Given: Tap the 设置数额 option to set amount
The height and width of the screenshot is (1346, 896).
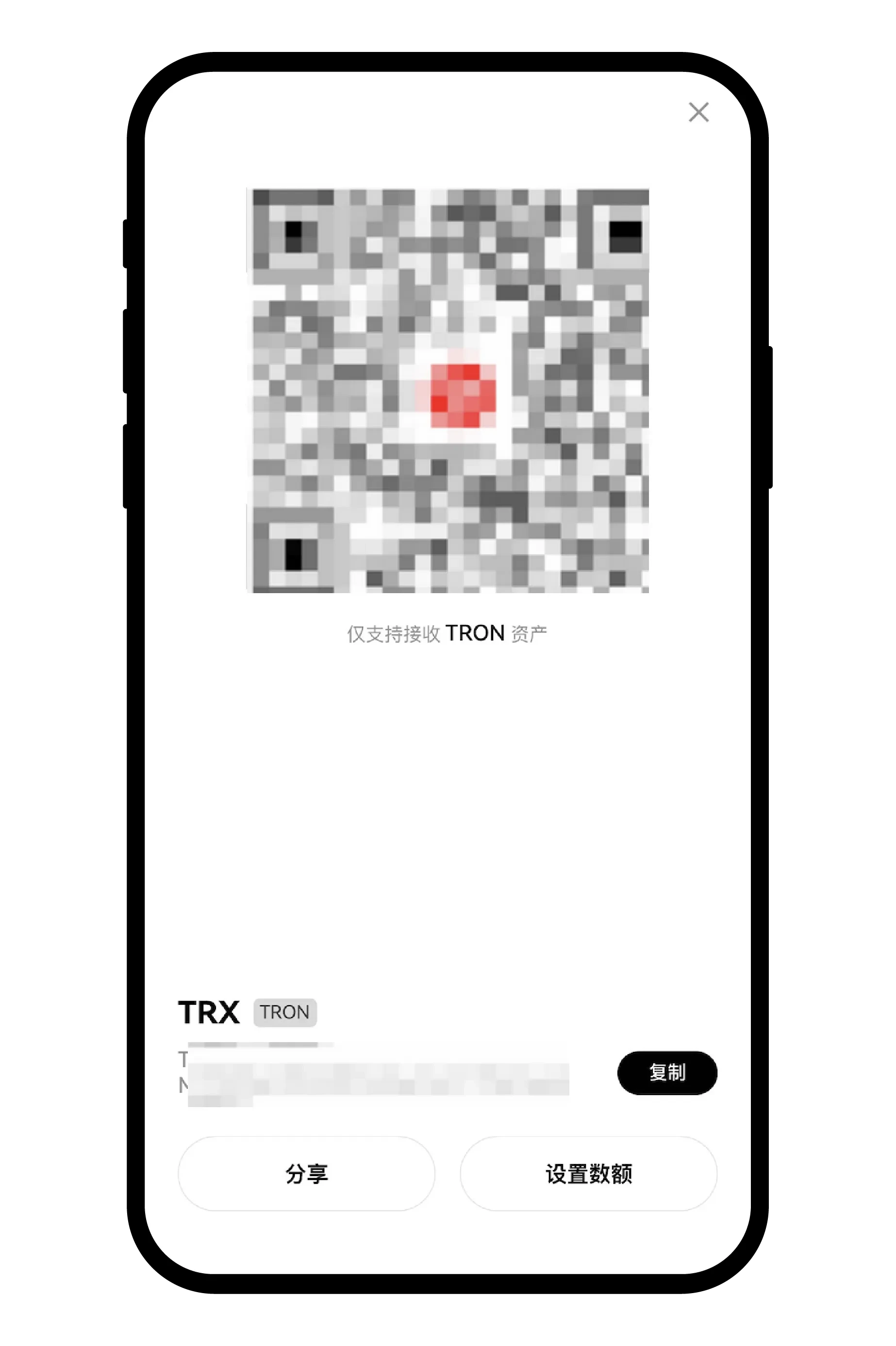Looking at the screenshot, I should click(x=590, y=1172).
